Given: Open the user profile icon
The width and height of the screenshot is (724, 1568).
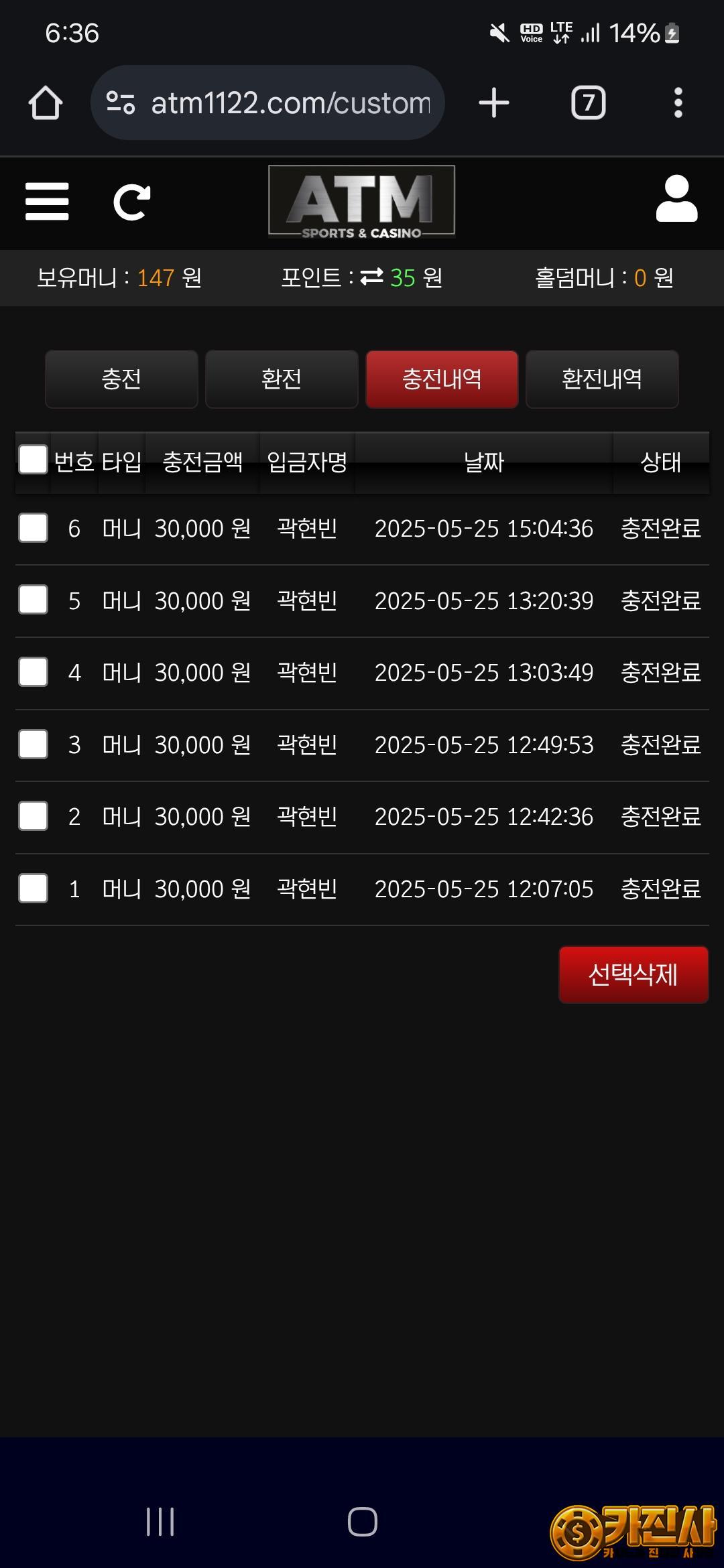Looking at the screenshot, I should click(676, 199).
